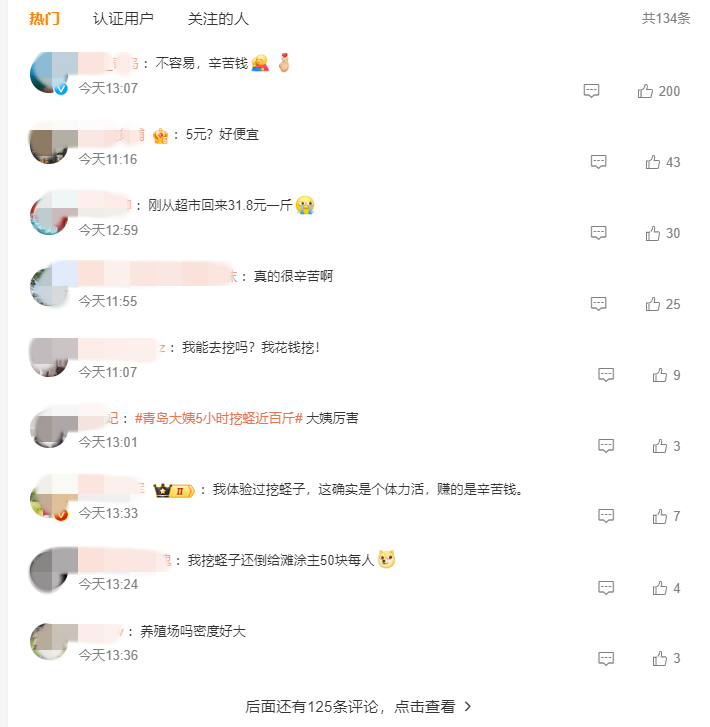The width and height of the screenshot is (710, 727).
Task: Reply to comment 刚从超市回来31.8元一斤
Action: tap(598, 233)
